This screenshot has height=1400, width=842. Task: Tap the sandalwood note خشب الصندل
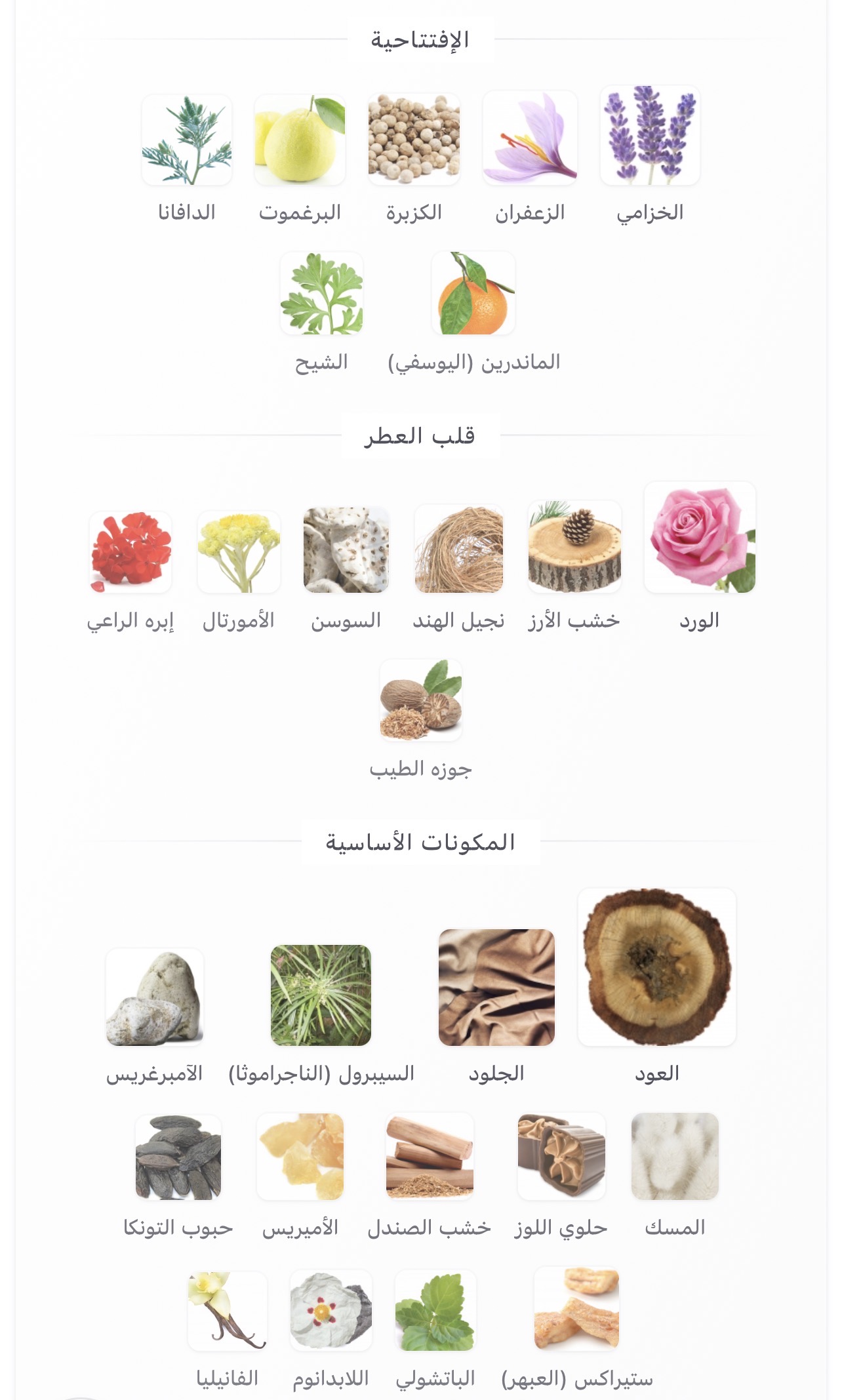430,1156
